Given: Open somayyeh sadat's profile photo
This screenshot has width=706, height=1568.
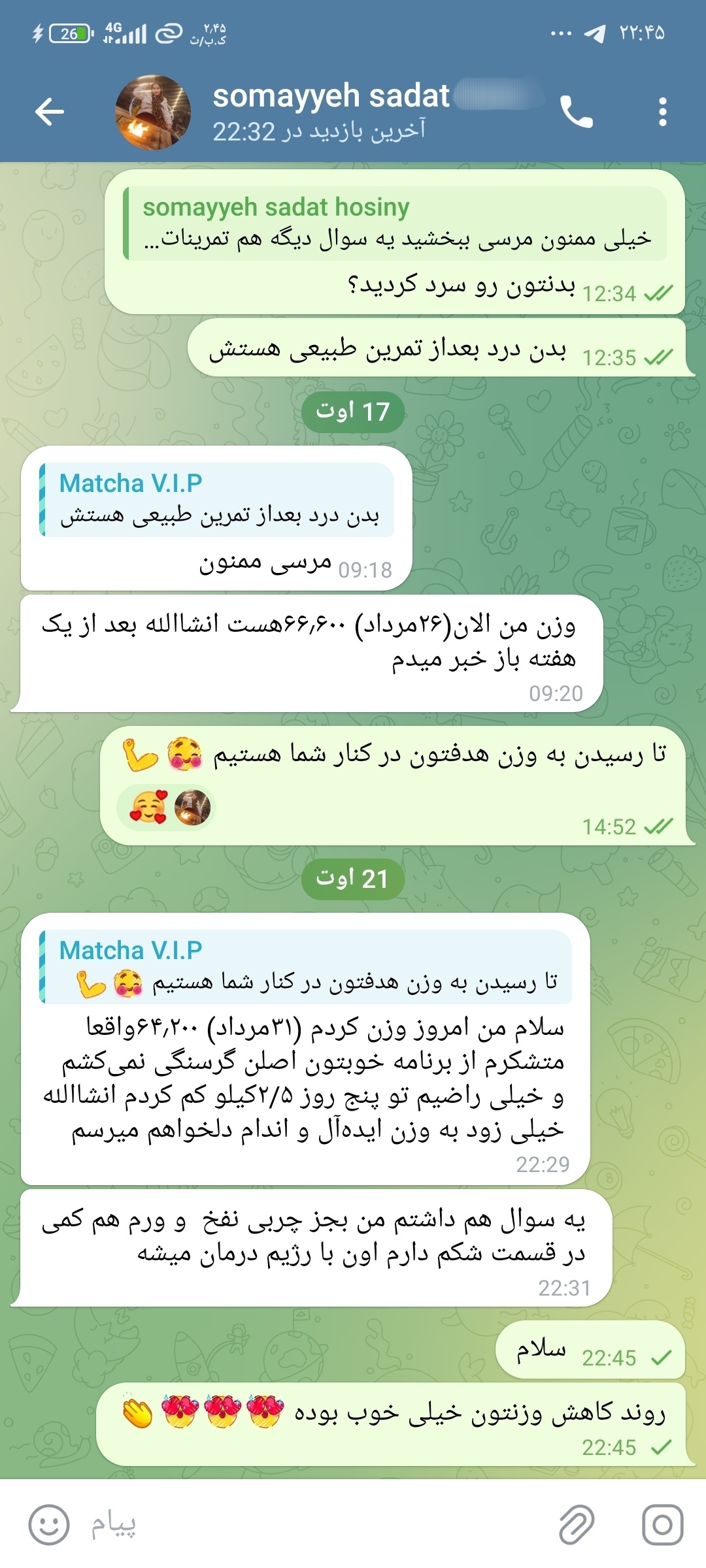Looking at the screenshot, I should (x=153, y=112).
